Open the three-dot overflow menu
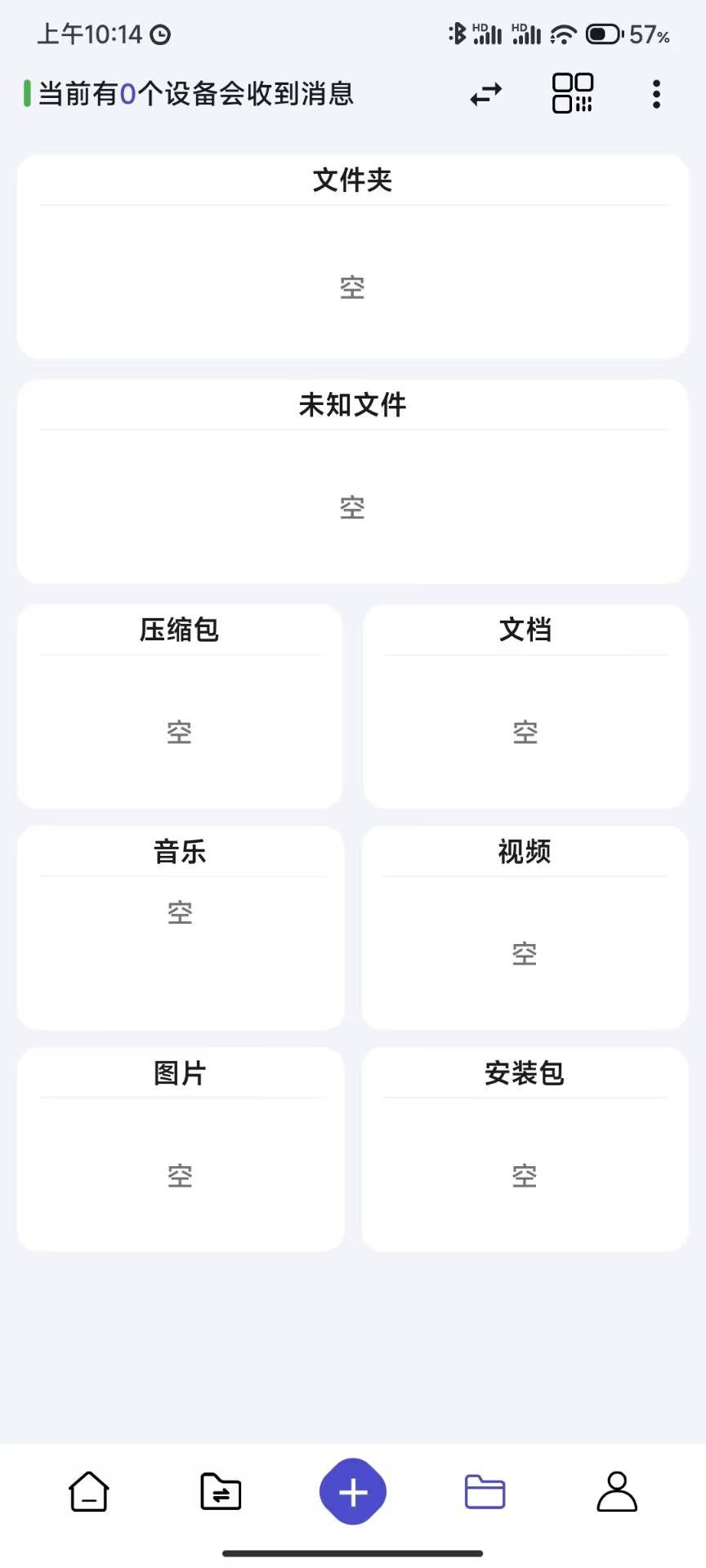Image resolution: width=706 pixels, height=1568 pixels. coord(656,95)
